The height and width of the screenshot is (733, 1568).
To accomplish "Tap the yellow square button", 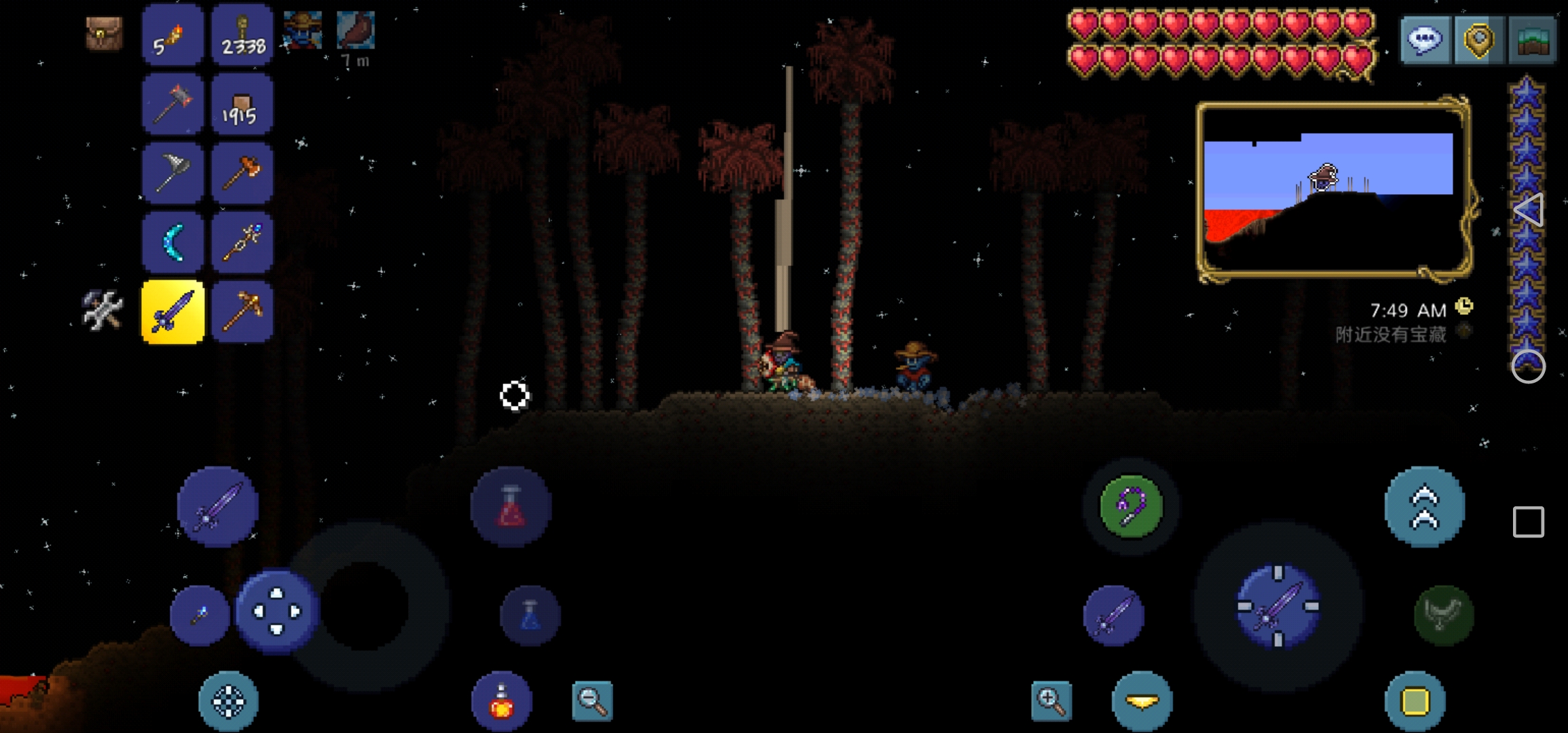I will (1415, 701).
